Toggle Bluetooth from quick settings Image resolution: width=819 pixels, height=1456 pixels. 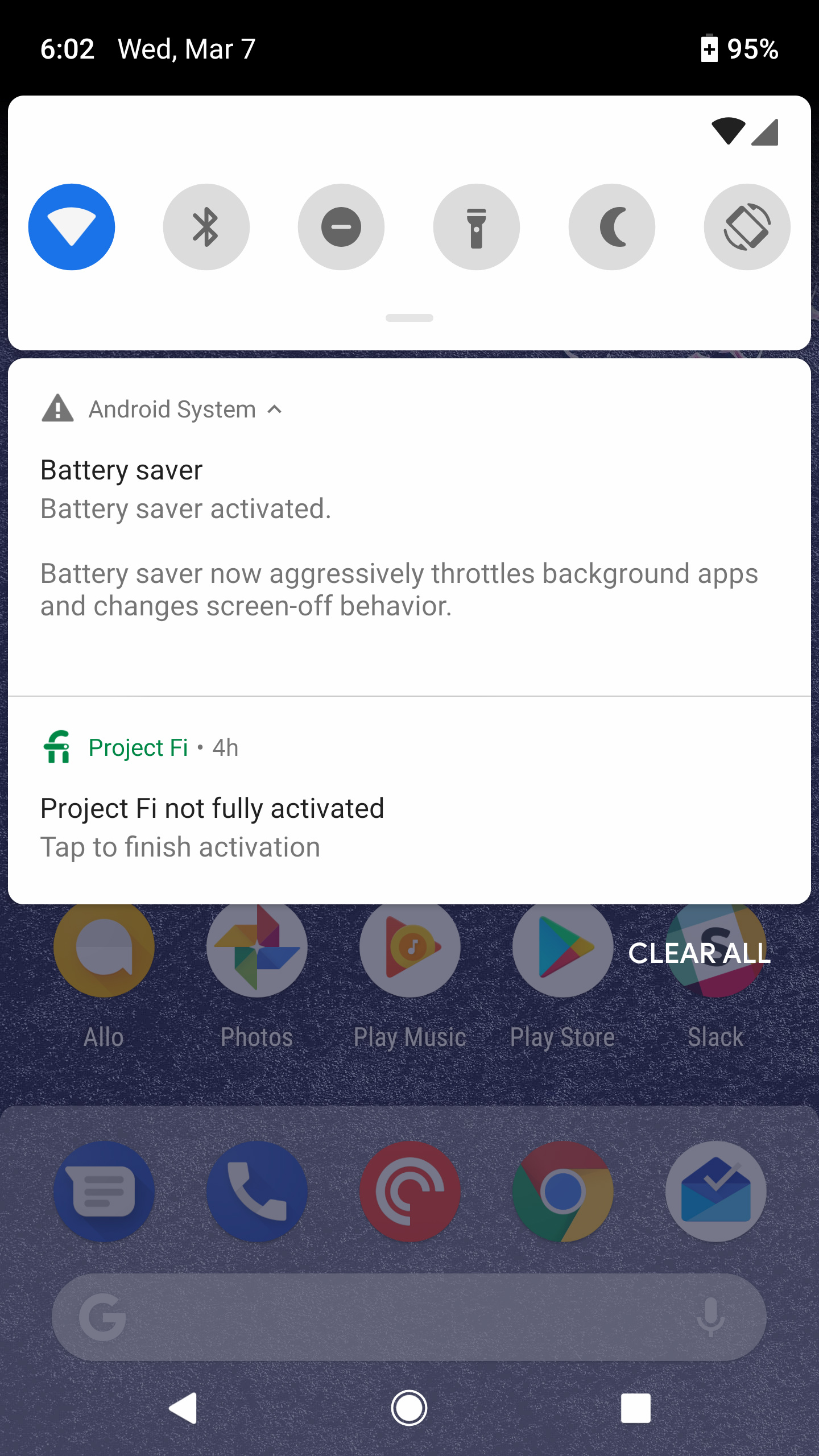(206, 226)
